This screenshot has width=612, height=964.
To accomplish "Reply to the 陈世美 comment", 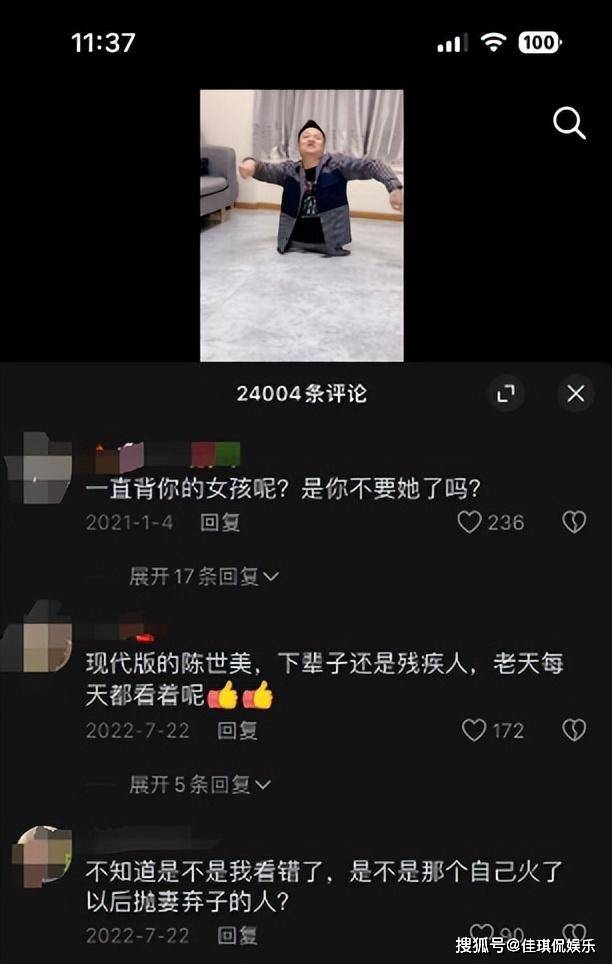I will (236, 730).
